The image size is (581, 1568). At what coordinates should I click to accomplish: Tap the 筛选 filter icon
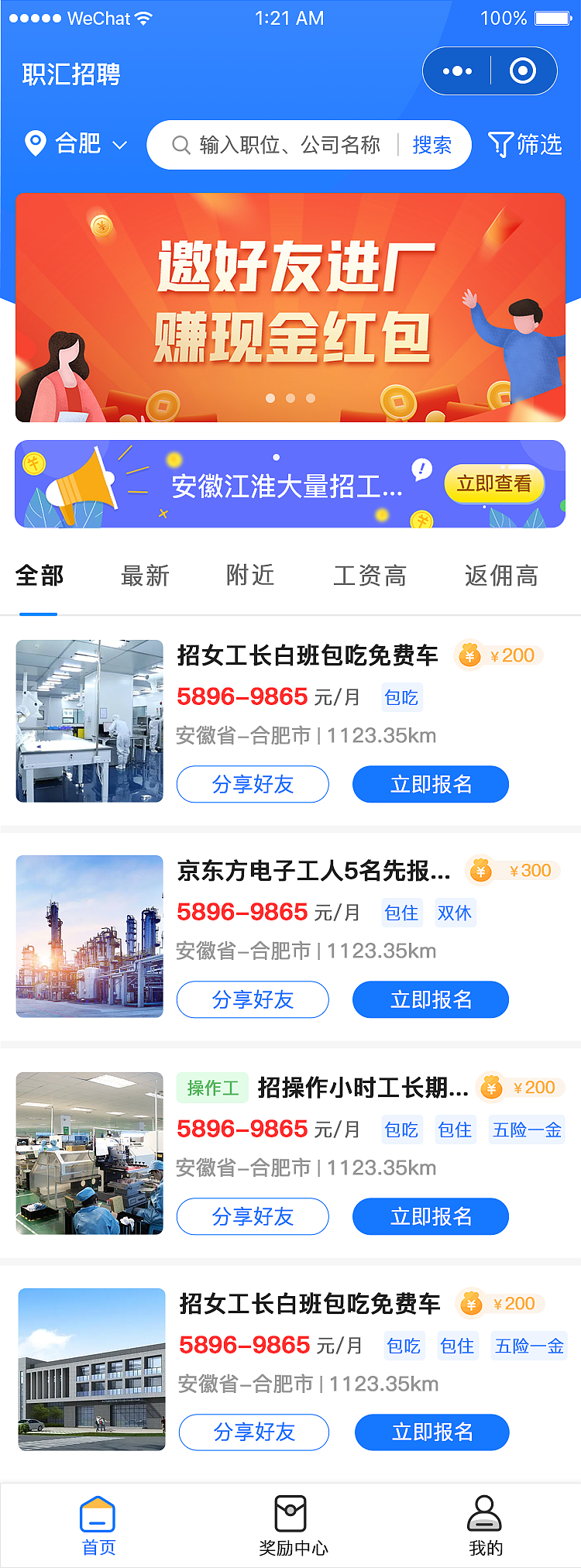click(502, 144)
